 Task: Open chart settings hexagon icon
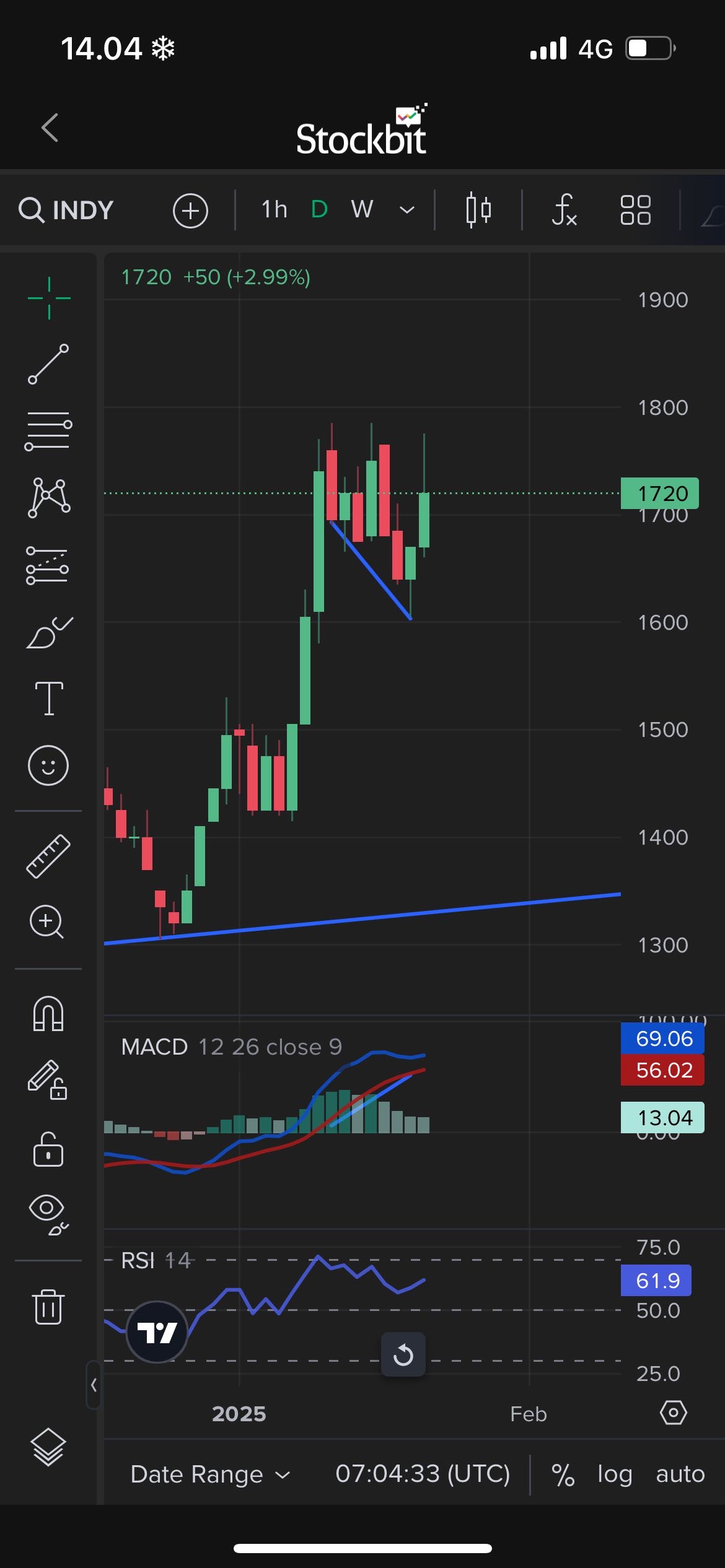click(674, 1413)
